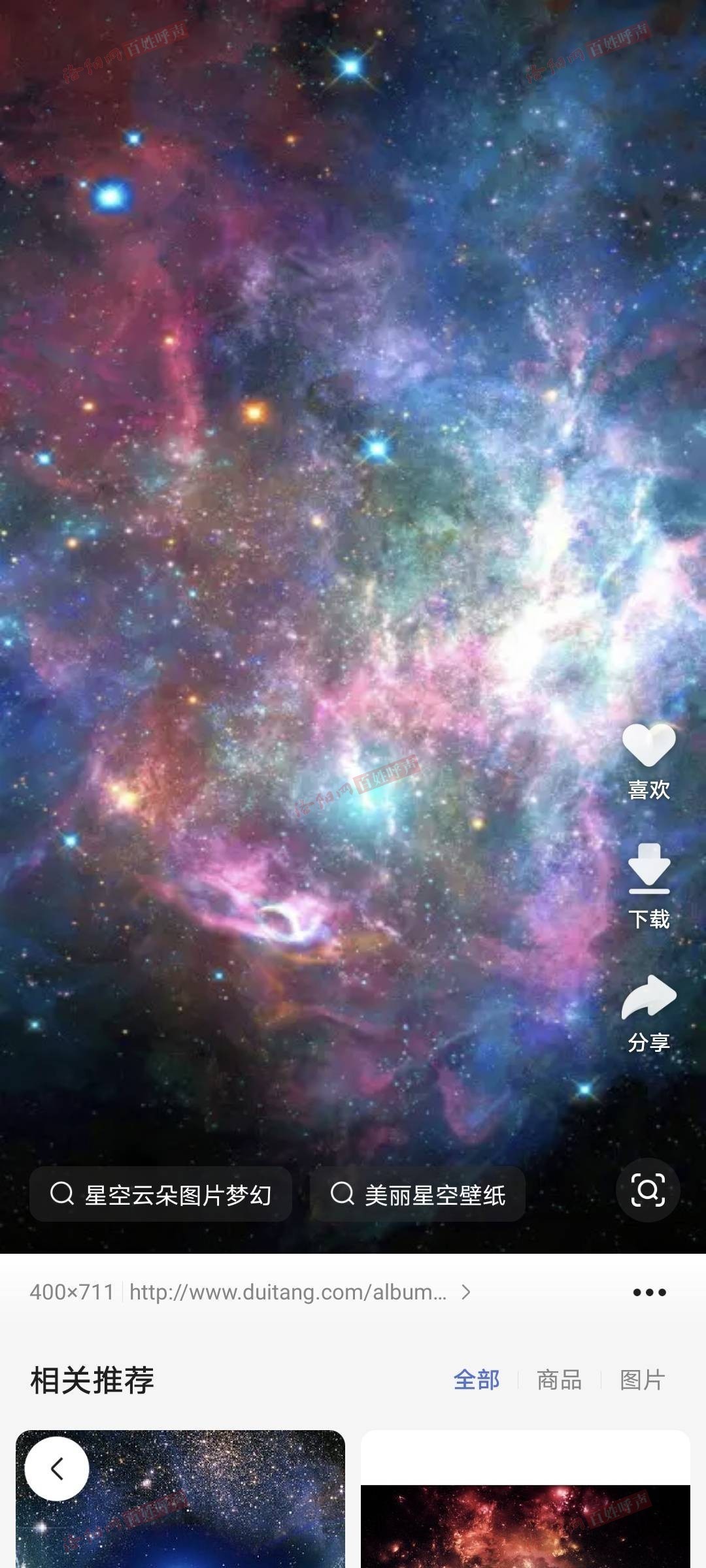Like this starry sky image
706x1568 pixels.
point(648,746)
